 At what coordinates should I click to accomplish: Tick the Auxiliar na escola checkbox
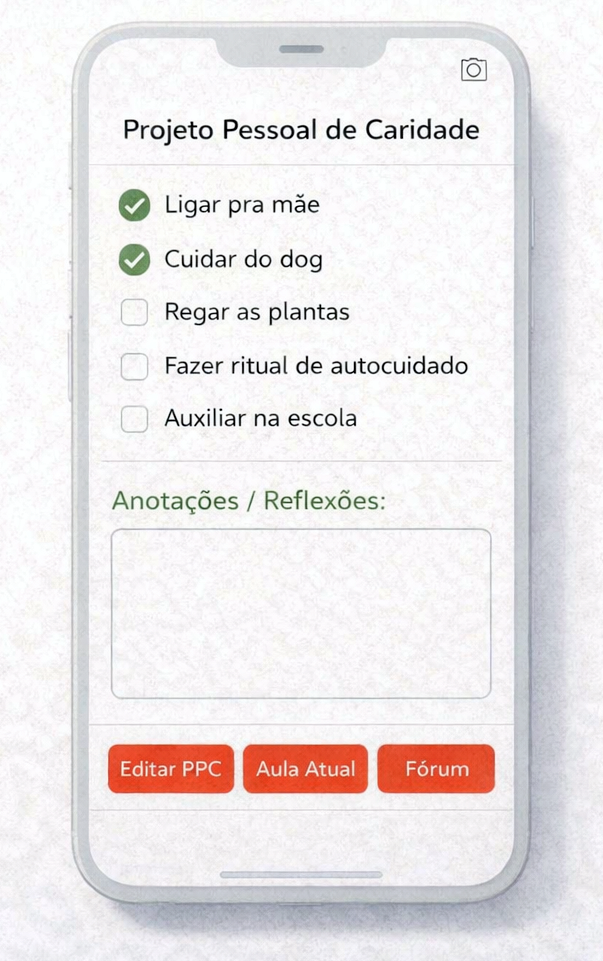[x=134, y=419]
